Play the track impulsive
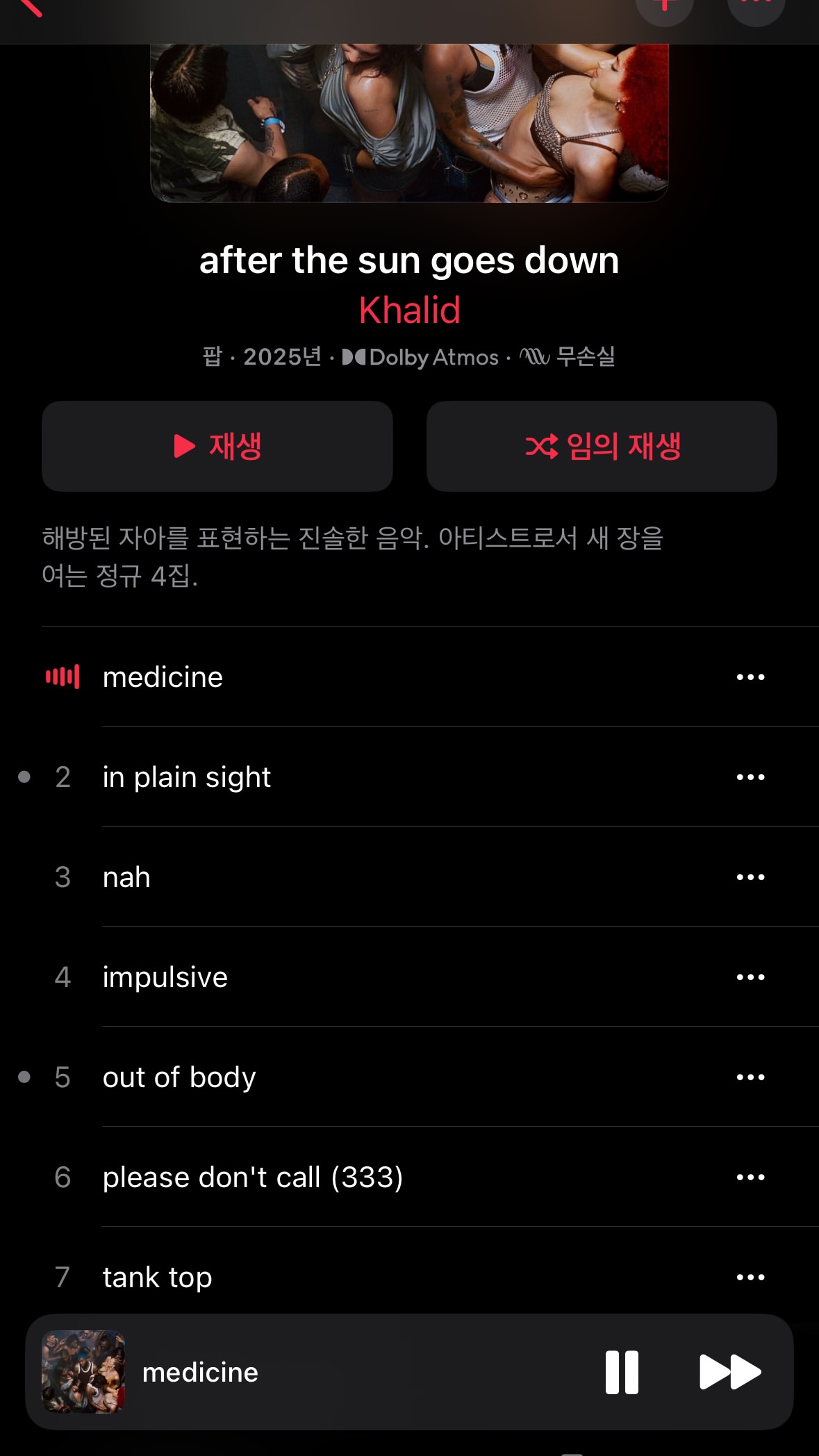 pos(165,977)
